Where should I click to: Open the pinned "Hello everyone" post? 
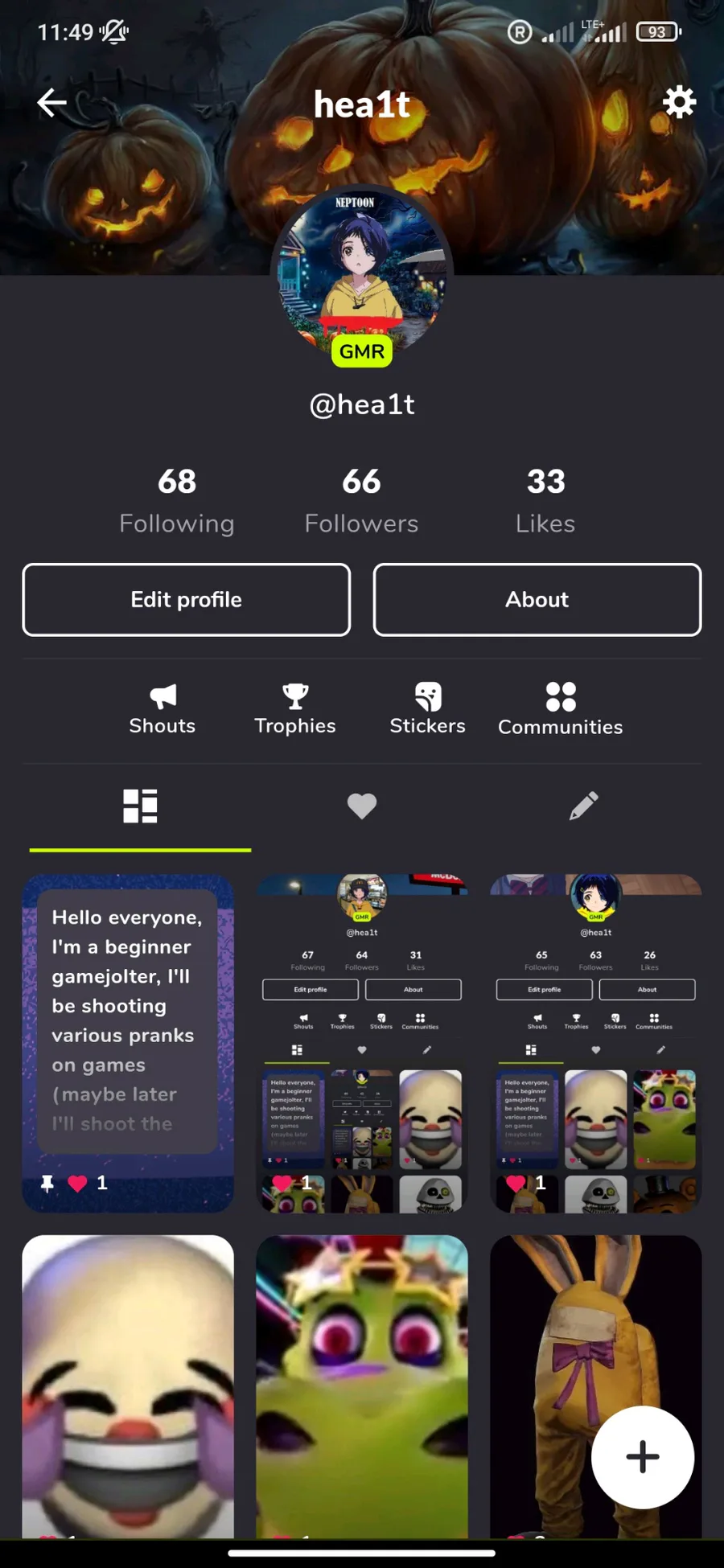coord(128,1041)
